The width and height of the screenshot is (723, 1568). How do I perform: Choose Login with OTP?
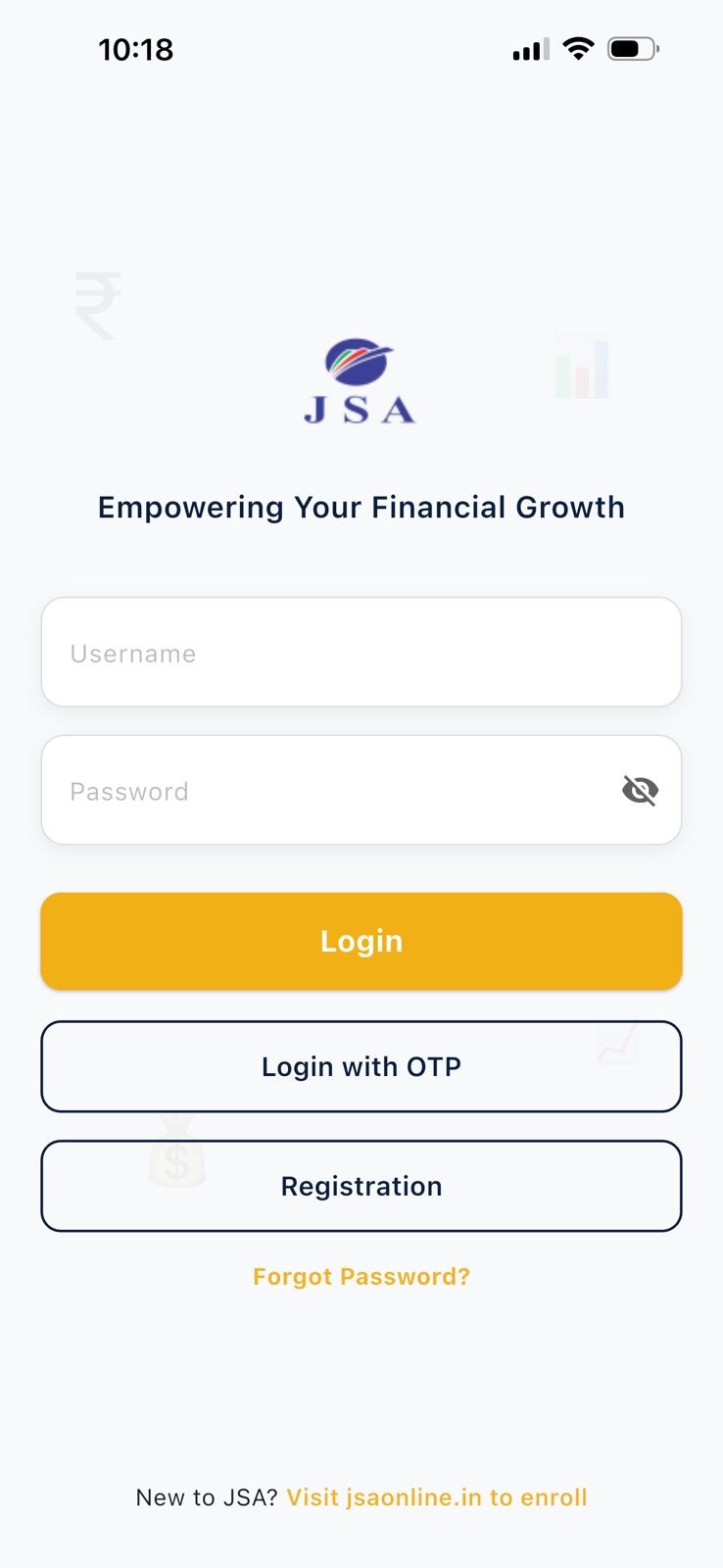coord(361,1066)
